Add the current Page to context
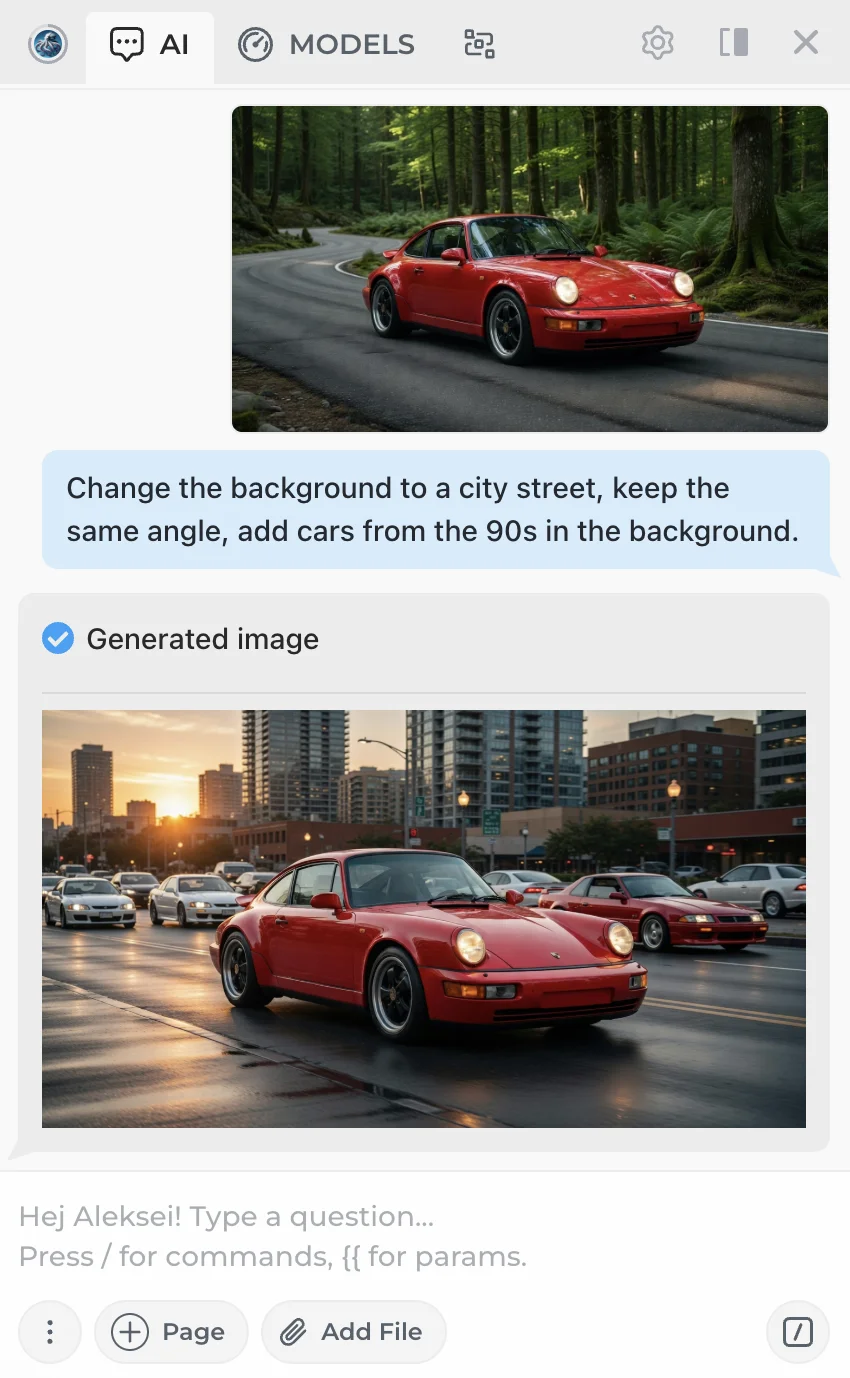This screenshot has height=1378, width=850. [x=171, y=1332]
